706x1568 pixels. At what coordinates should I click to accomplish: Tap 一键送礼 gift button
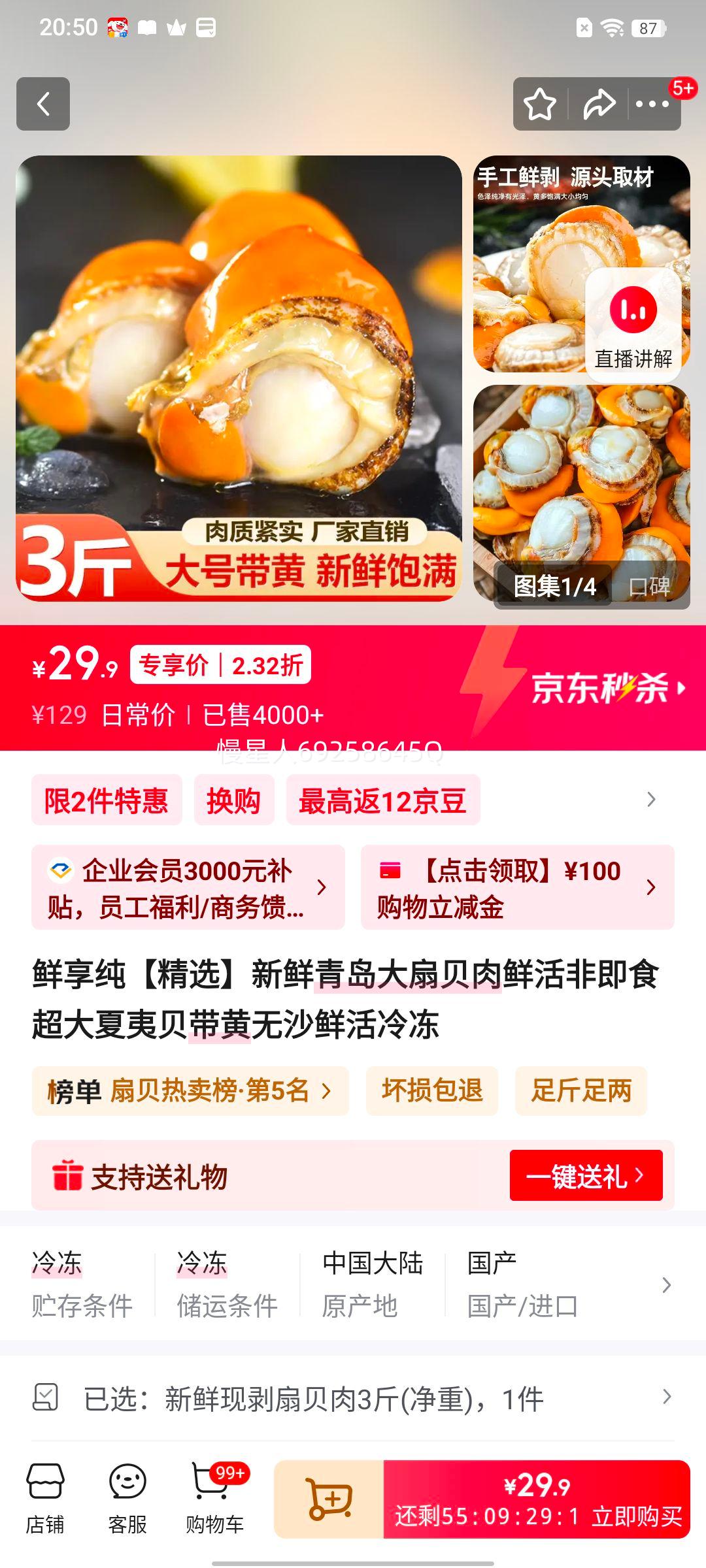[x=586, y=1176]
